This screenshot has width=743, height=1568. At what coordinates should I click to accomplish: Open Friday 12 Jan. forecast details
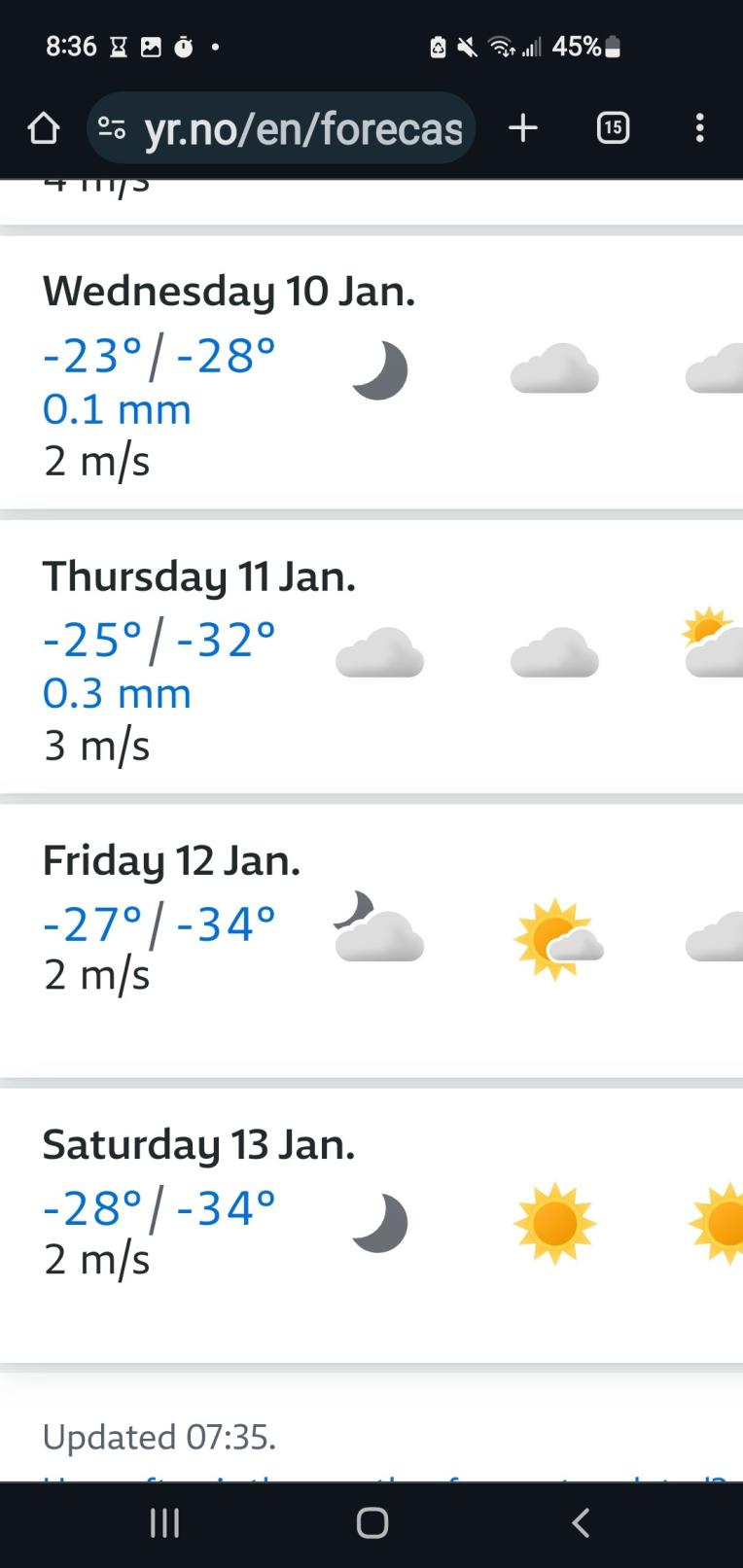[171, 861]
